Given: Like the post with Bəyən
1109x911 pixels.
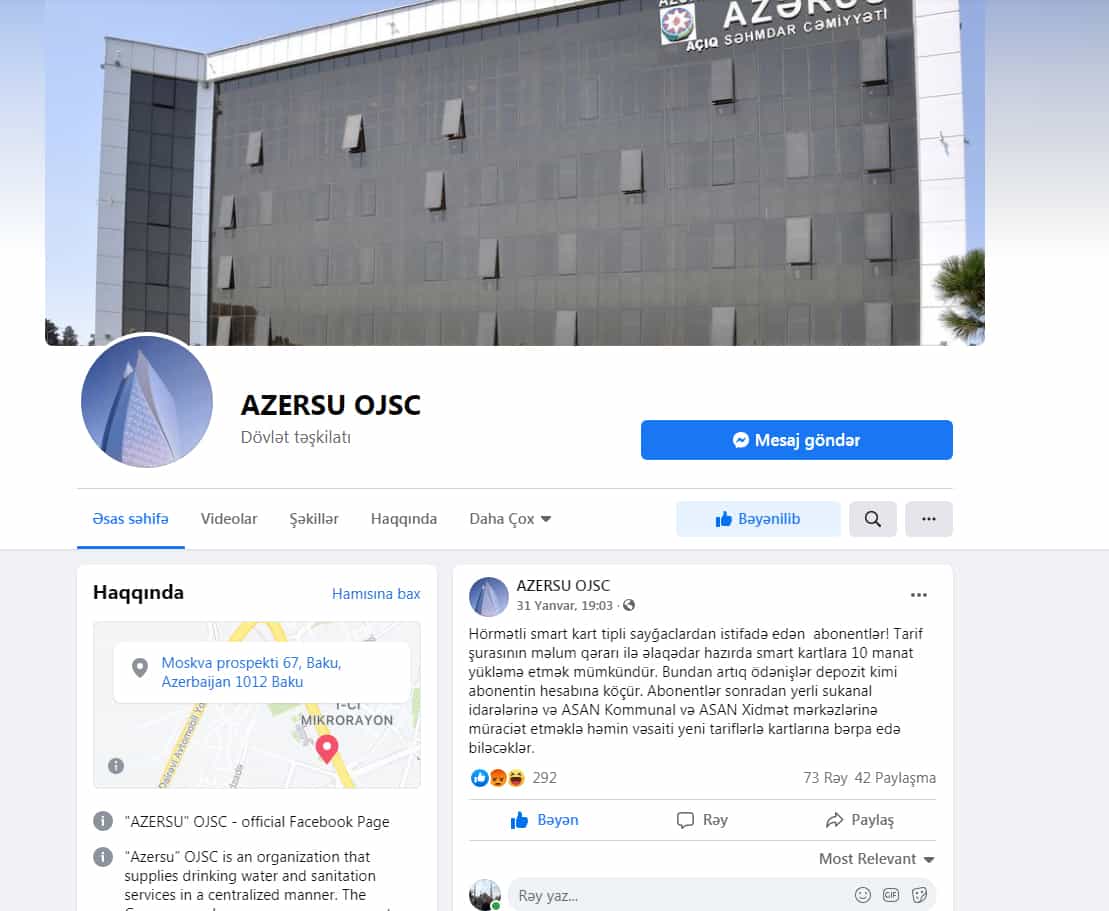Looking at the screenshot, I should click(x=545, y=820).
